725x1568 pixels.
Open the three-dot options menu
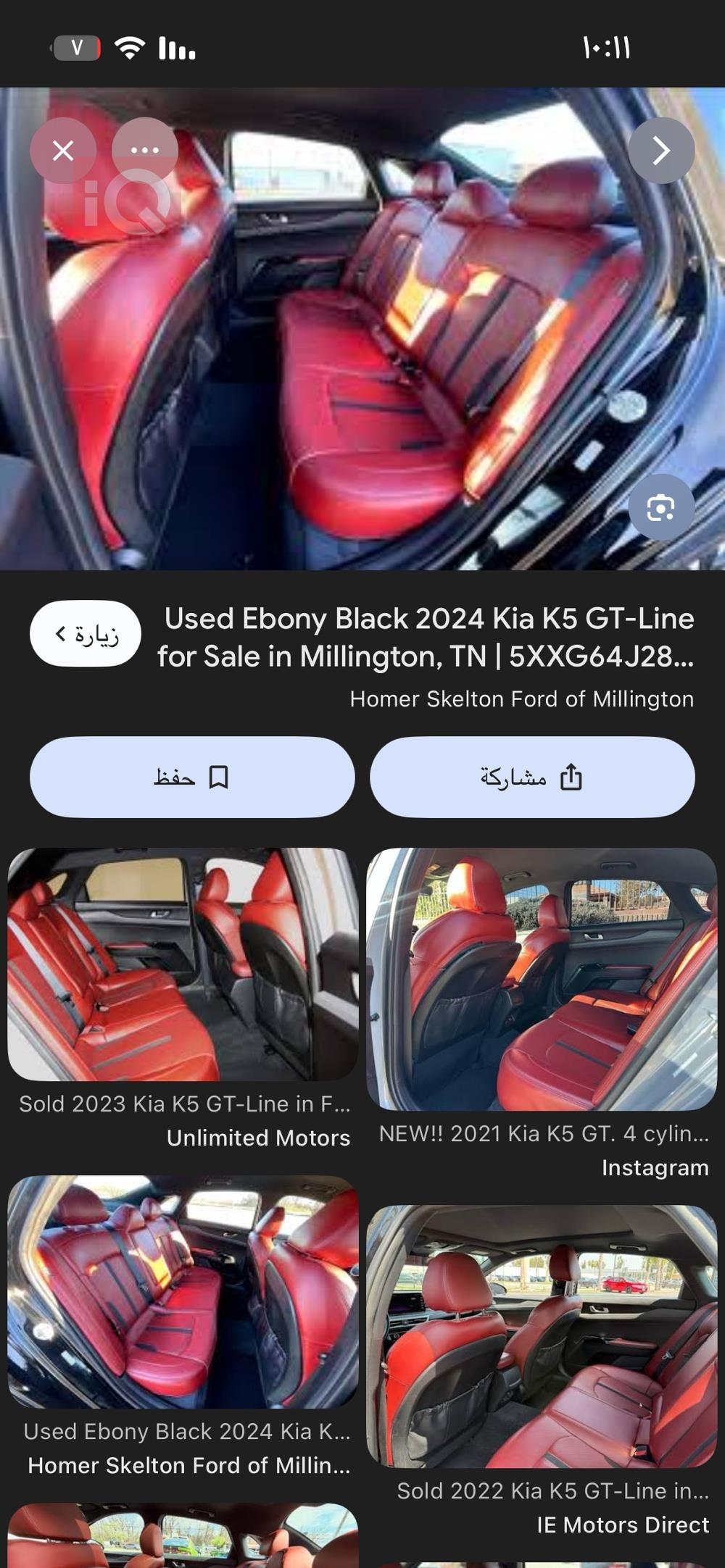click(x=145, y=151)
